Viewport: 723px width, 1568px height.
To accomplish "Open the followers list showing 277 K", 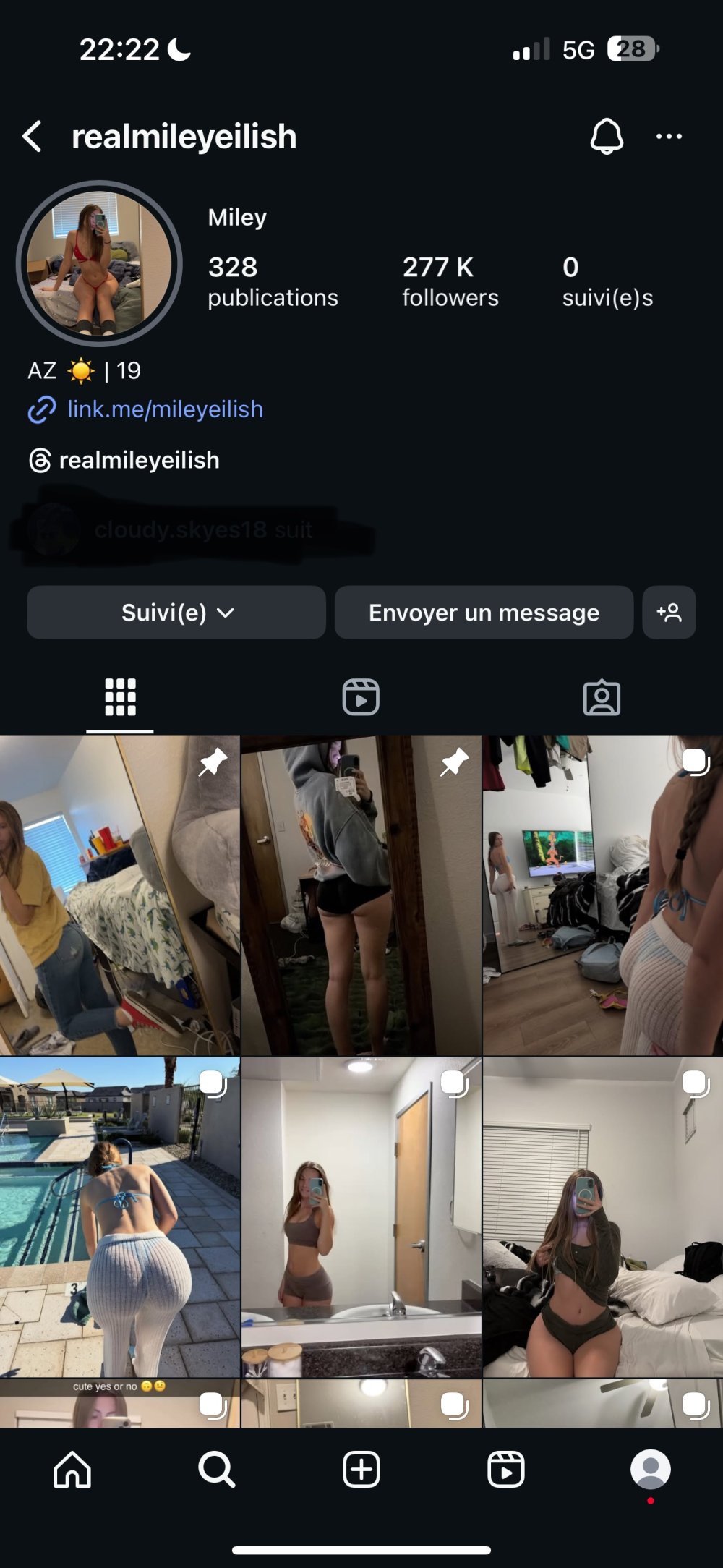I will (x=450, y=281).
